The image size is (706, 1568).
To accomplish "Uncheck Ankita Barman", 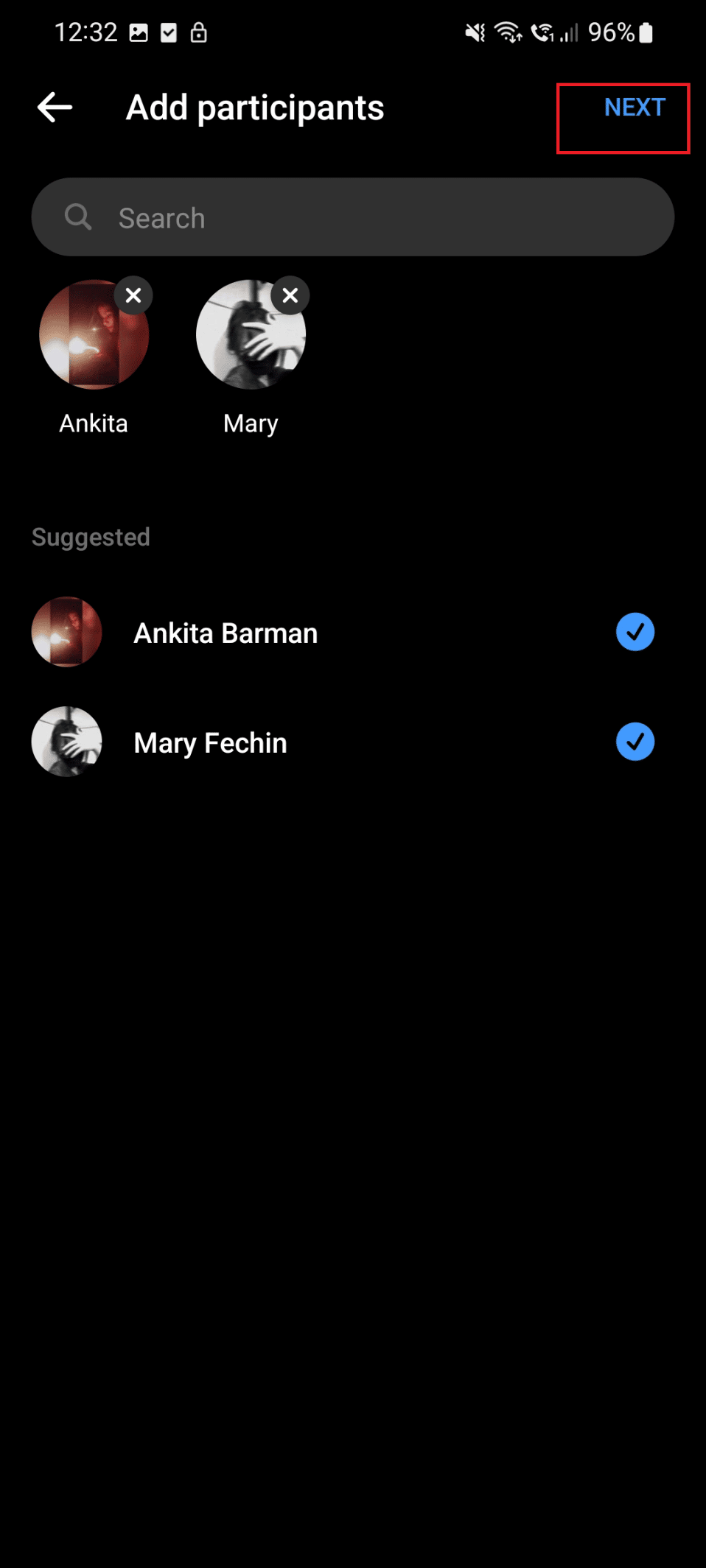I will (635, 632).
